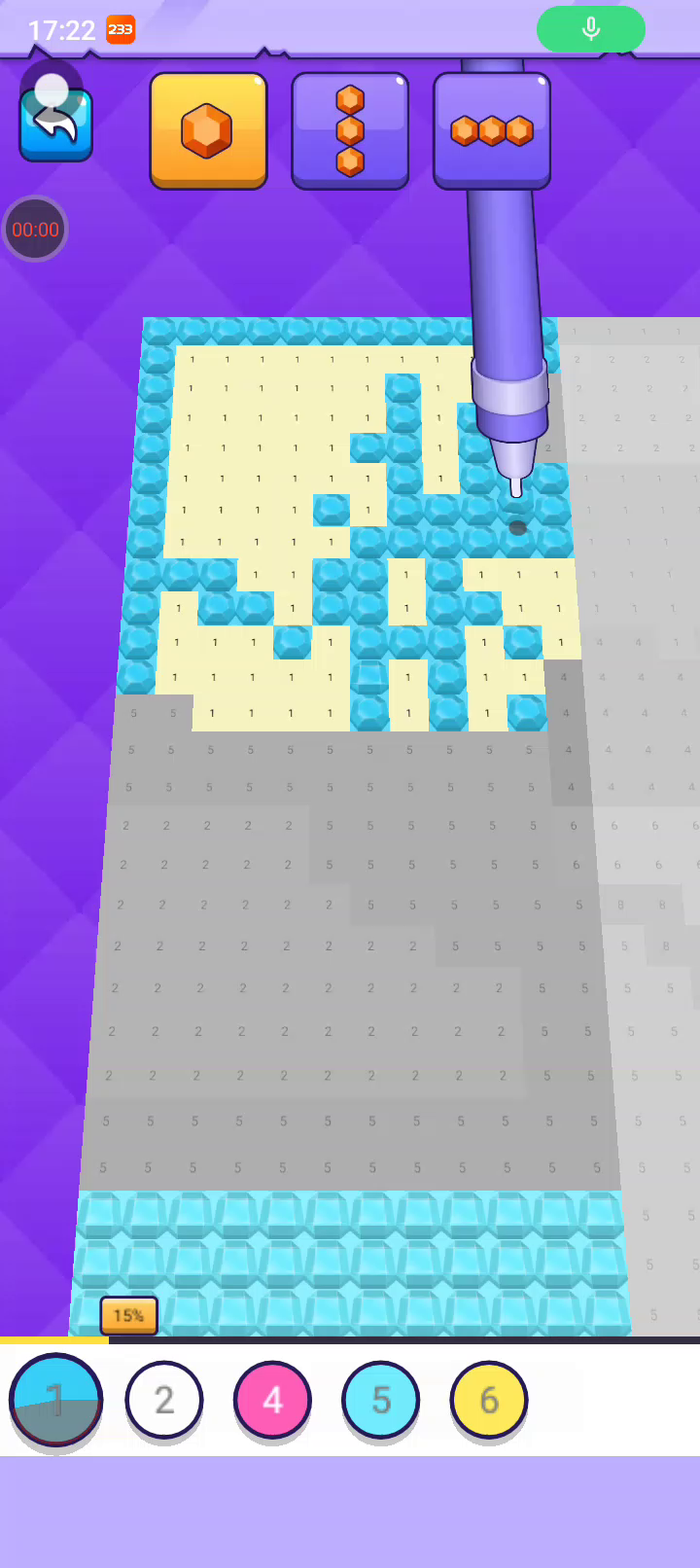
Task: Choose the horizontal three-hexagon brush
Action: pyautogui.click(x=492, y=130)
